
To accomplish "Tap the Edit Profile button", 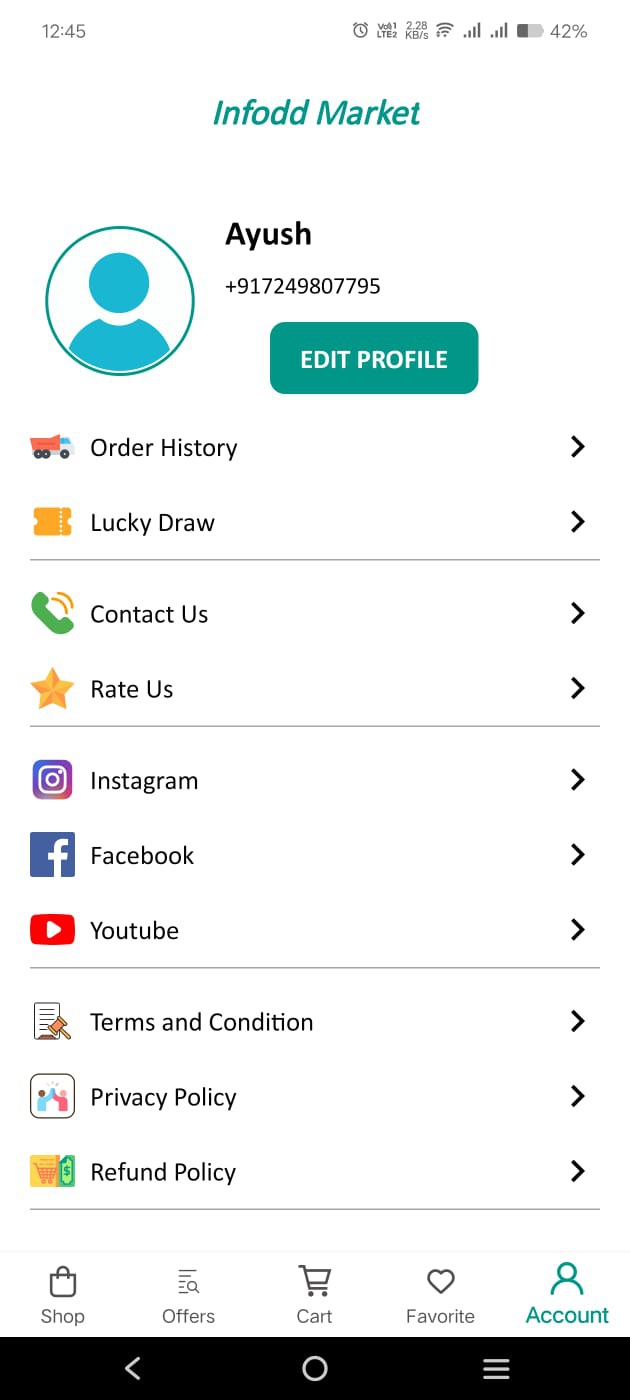I will (374, 358).
